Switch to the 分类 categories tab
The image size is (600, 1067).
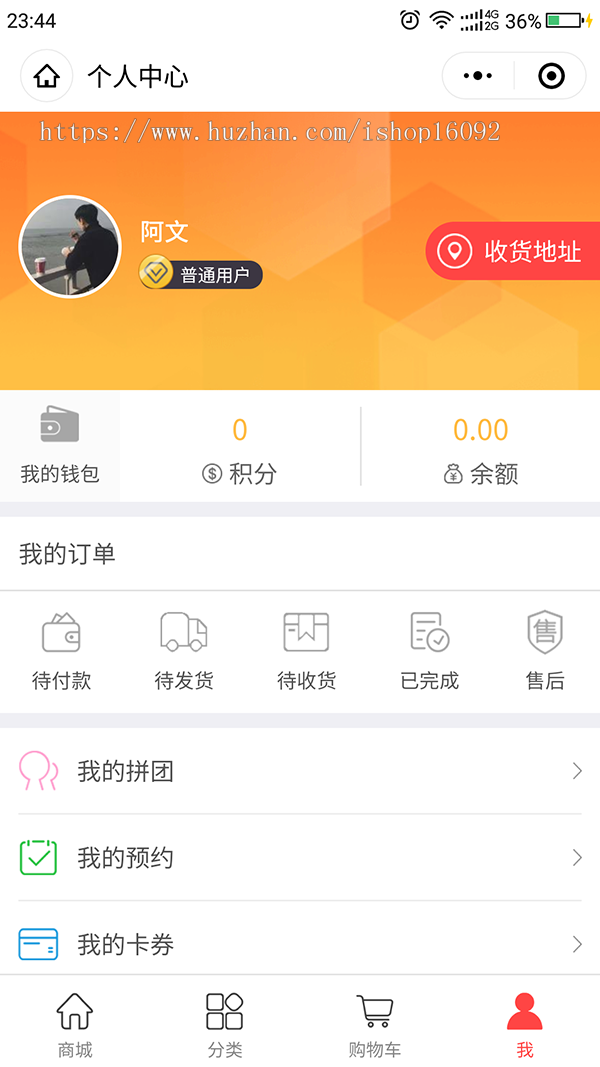[225, 1024]
